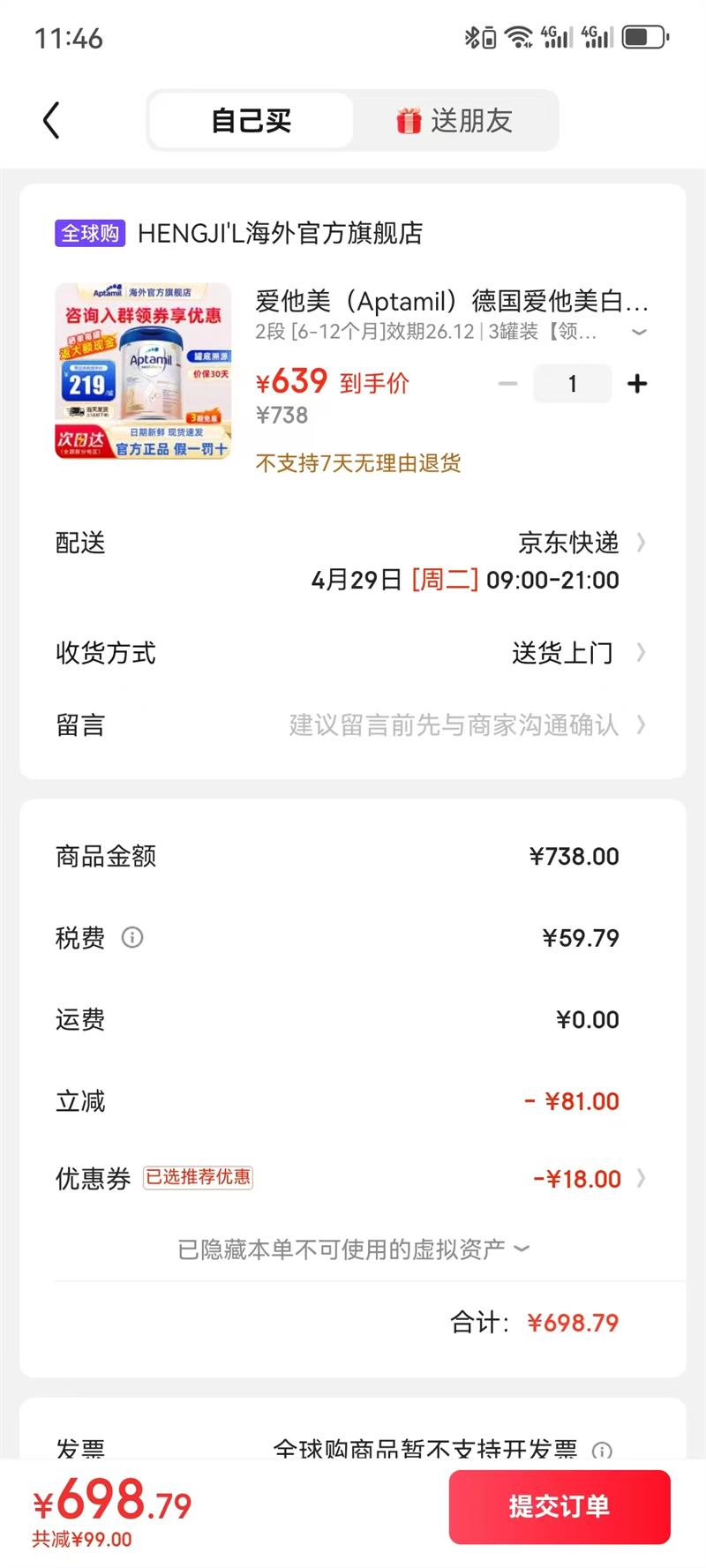Open HENGJI'L海外官方旗舰店 store page

(280, 233)
